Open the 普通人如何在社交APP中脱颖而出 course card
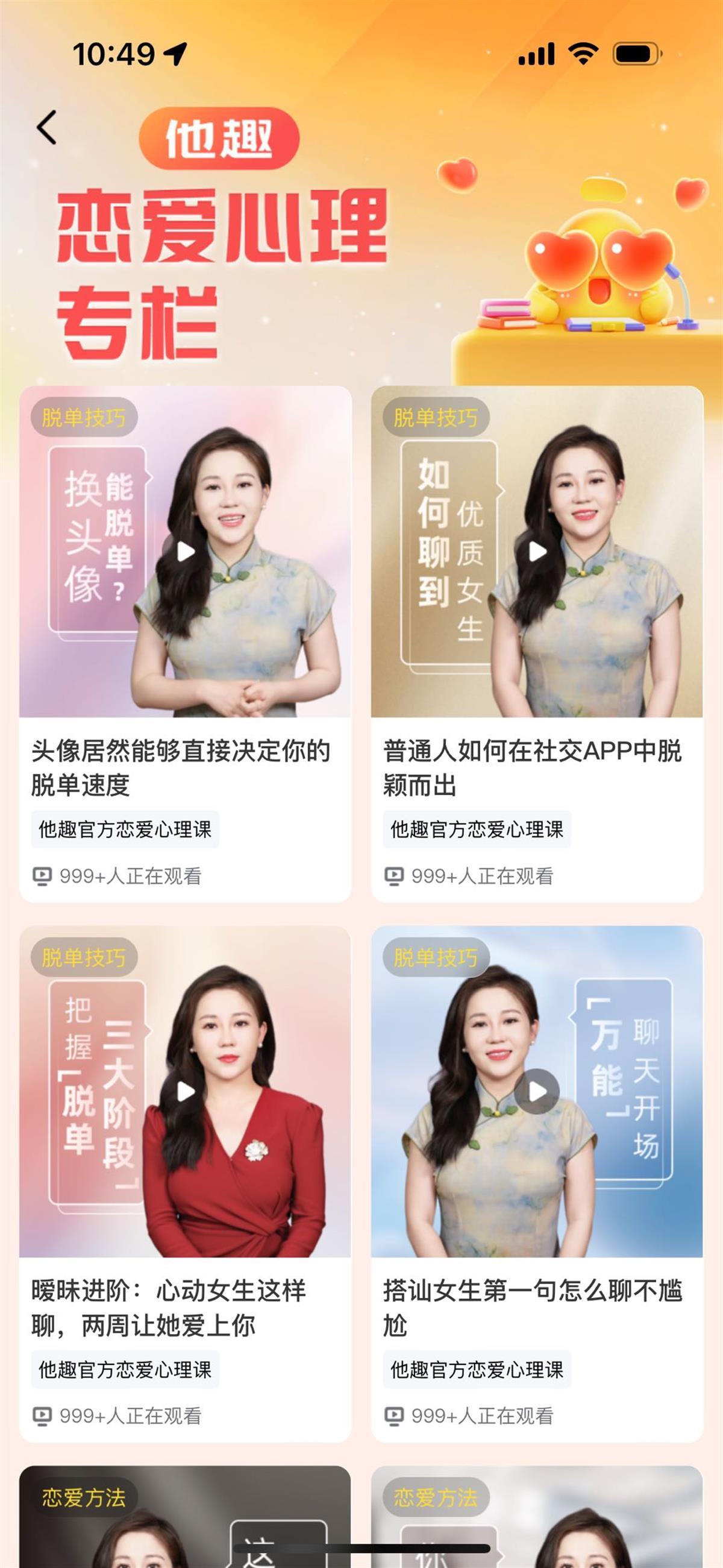This screenshot has height=1568, width=723. [x=533, y=767]
